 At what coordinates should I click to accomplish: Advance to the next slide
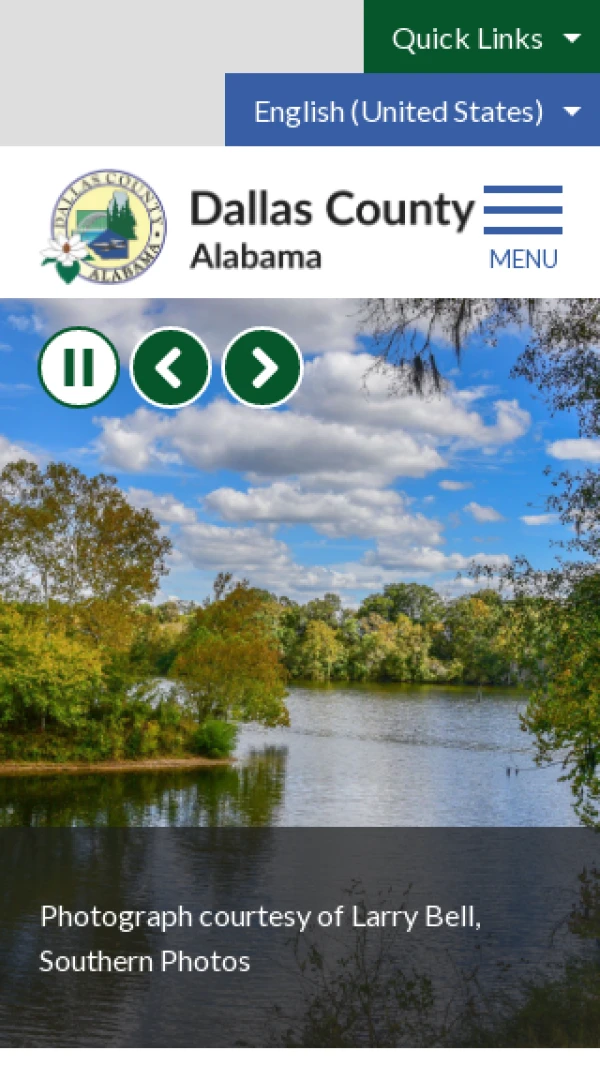click(262, 368)
